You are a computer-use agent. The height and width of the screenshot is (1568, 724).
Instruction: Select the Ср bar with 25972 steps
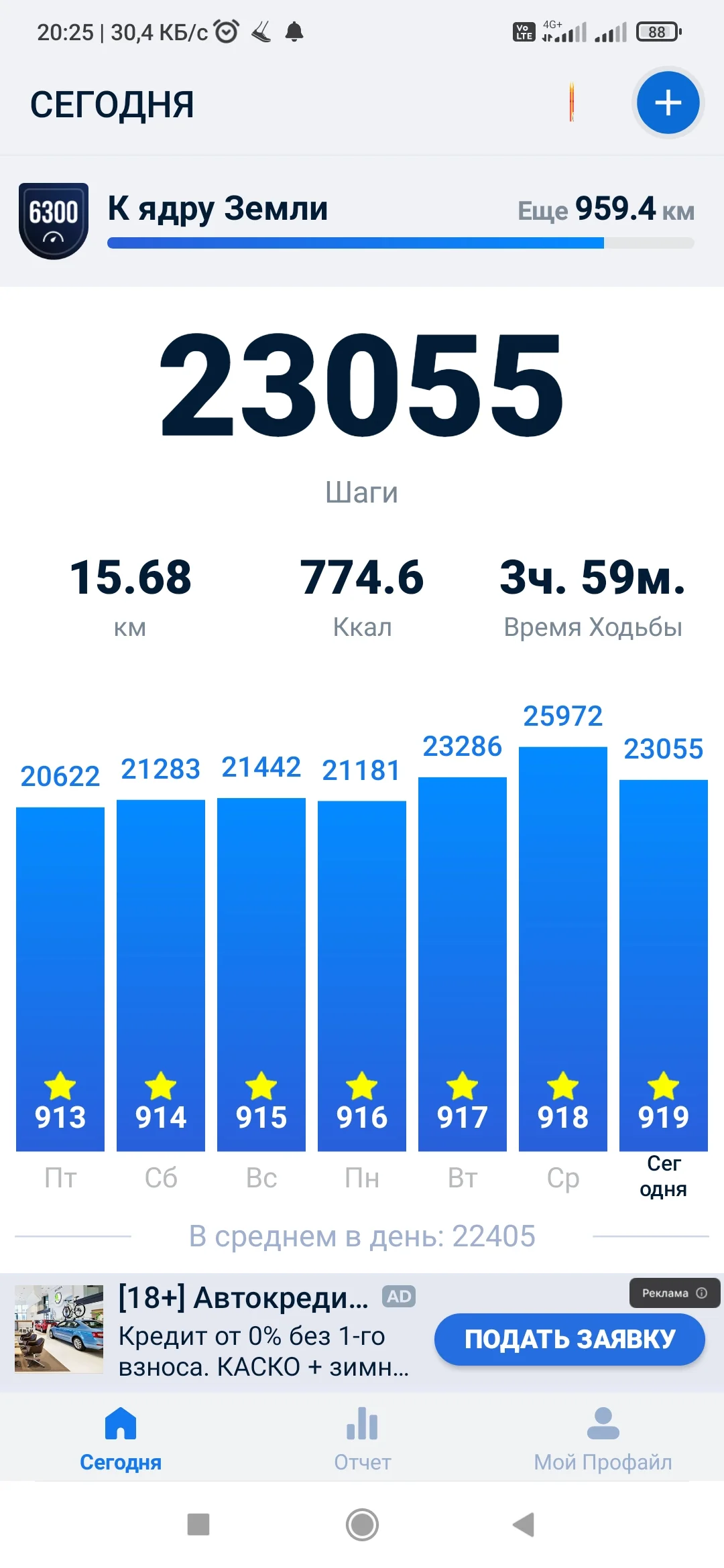pyautogui.click(x=563, y=948)
